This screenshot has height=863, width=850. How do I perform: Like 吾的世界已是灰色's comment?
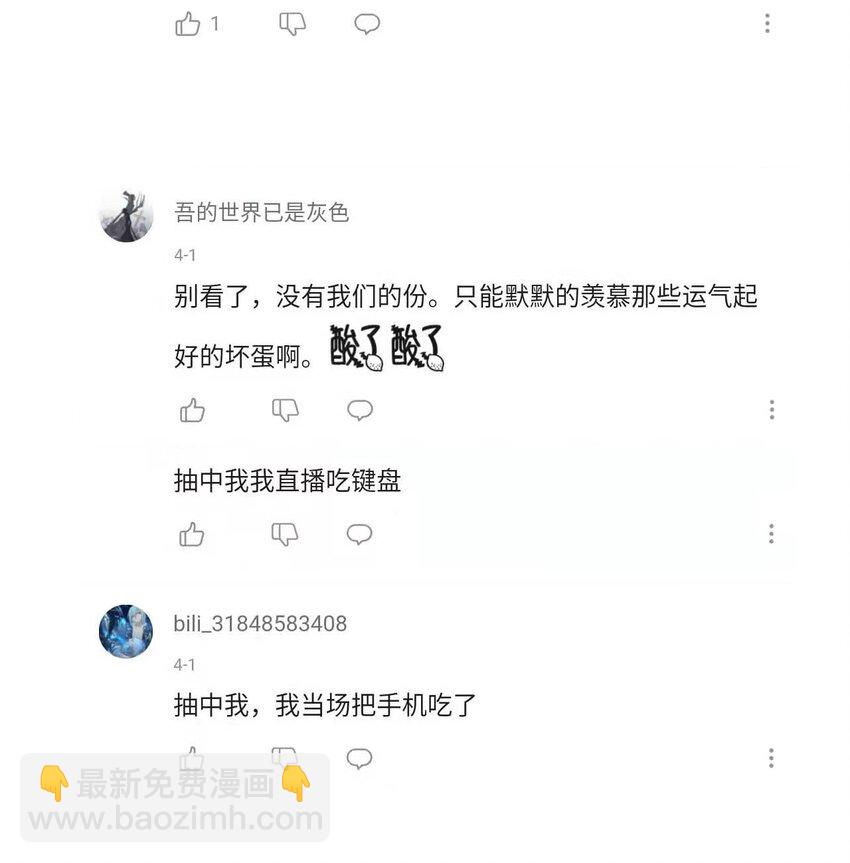coord(192,410)
